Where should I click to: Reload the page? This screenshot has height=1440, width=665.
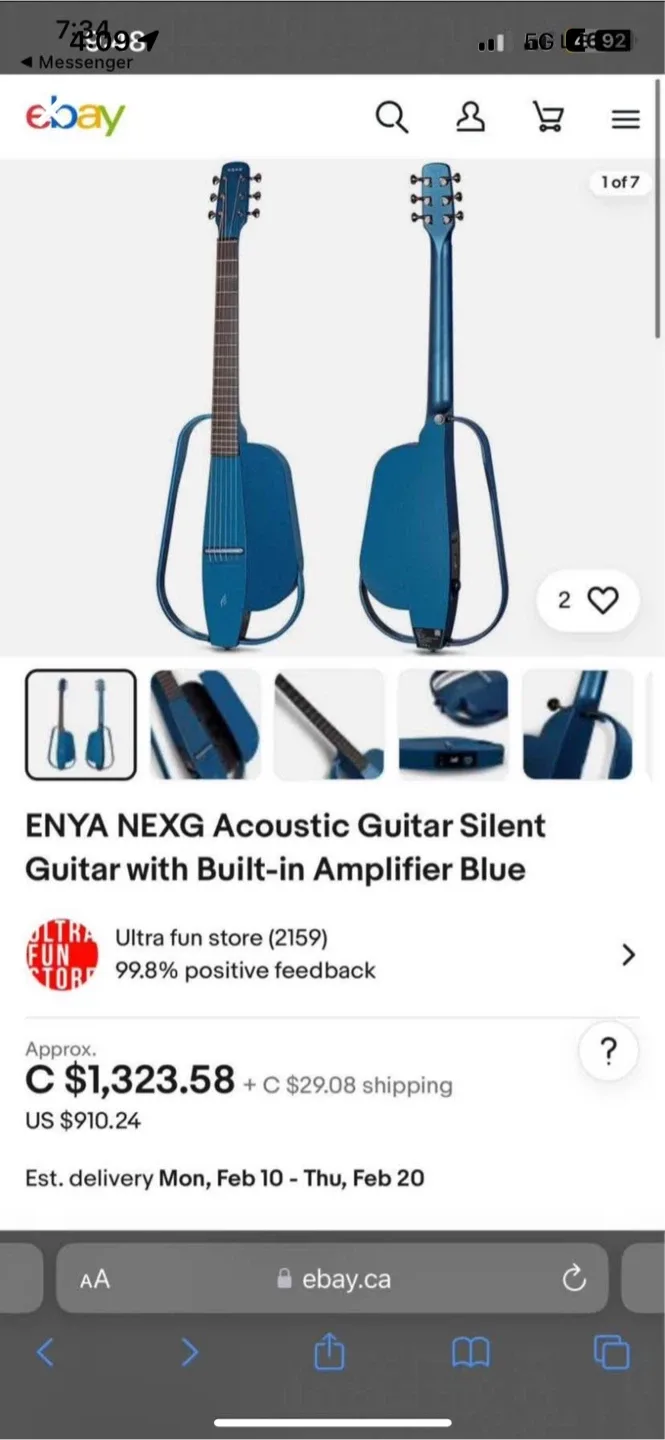[574, 1278]
